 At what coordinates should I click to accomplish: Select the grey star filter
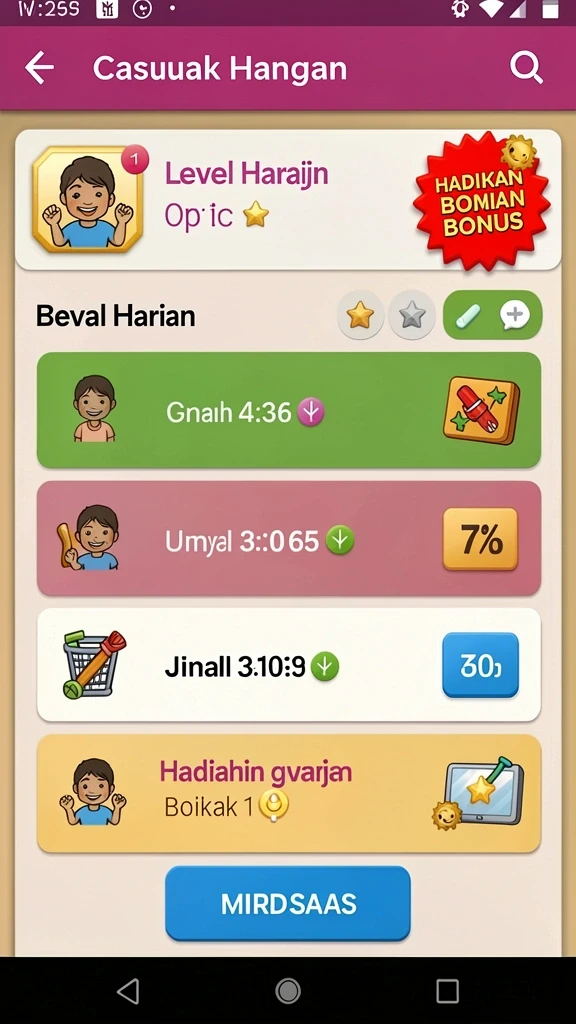pyautogui.click(x=411, y=315)
